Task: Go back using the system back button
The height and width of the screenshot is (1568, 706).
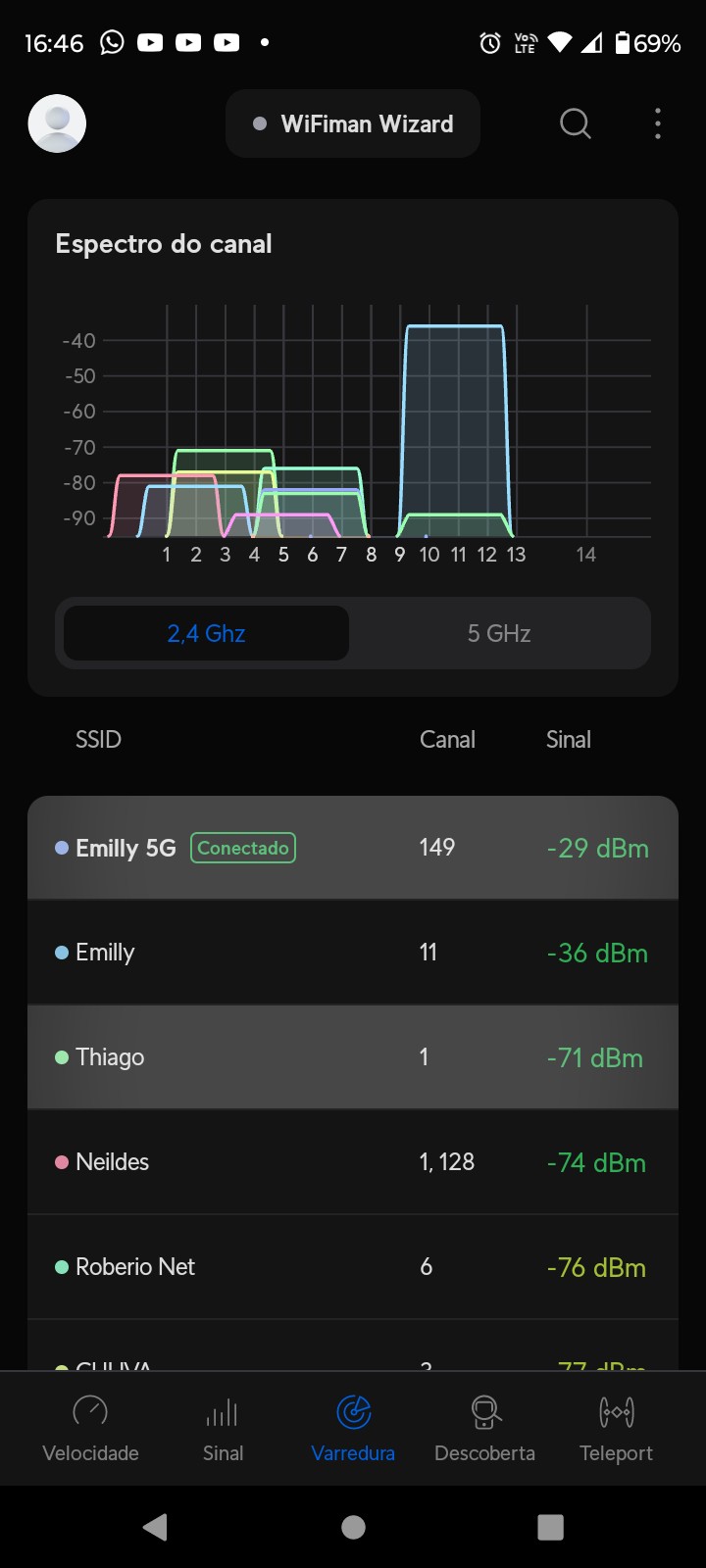Action: pos(155,1527)
